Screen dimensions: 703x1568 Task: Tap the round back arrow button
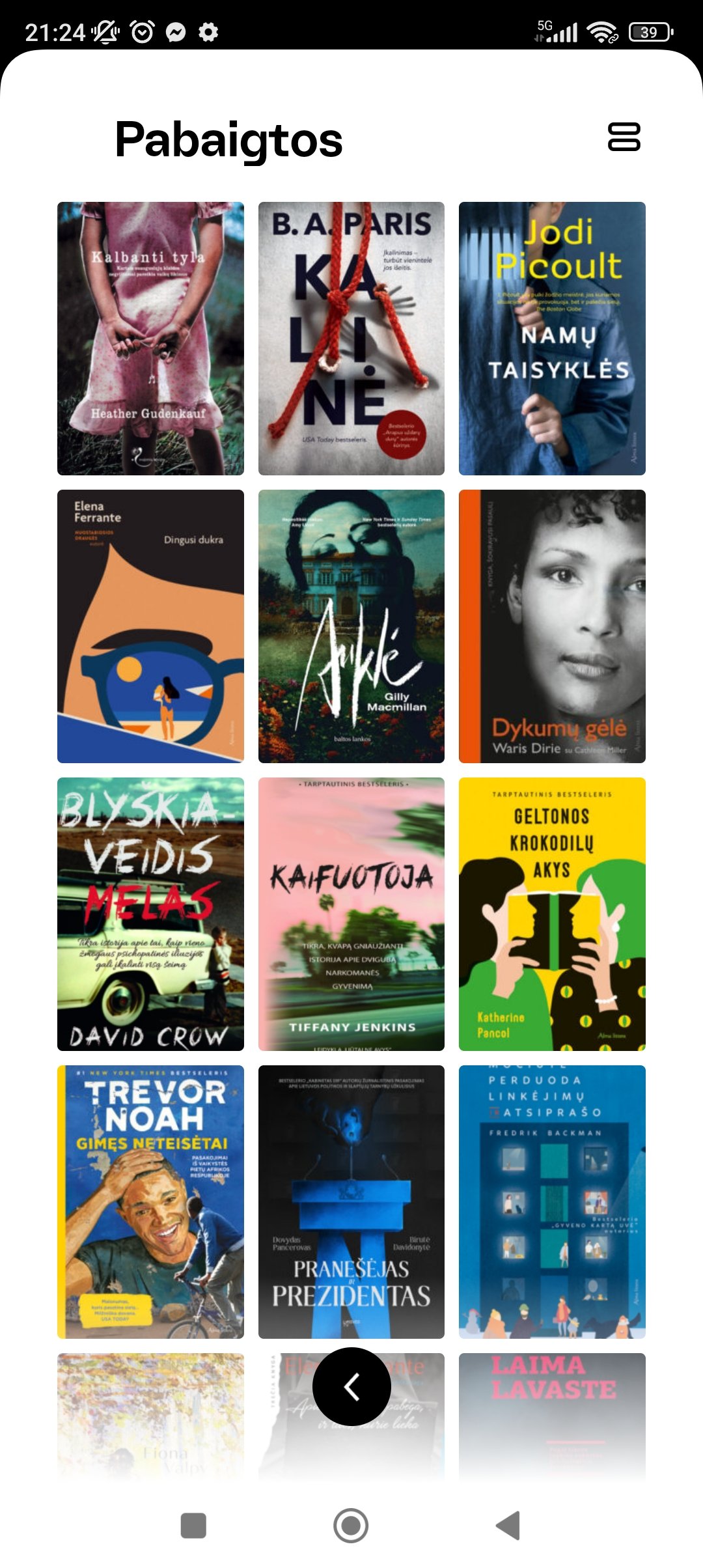coord(351,1386)
